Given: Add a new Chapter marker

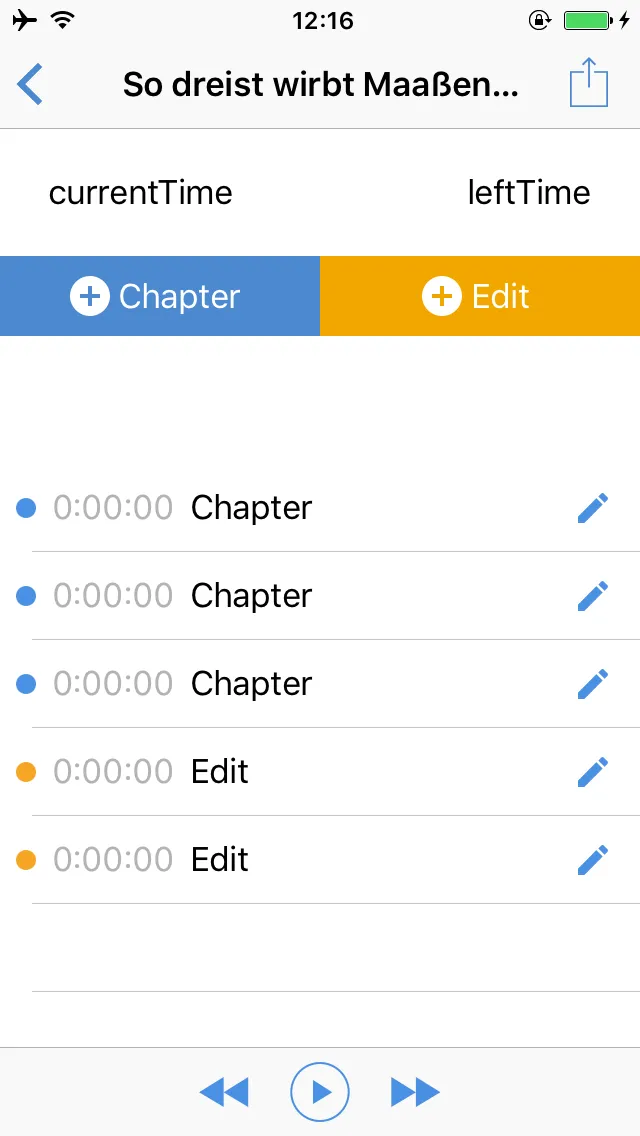Looking at the screenshot, I should point(160,296).
